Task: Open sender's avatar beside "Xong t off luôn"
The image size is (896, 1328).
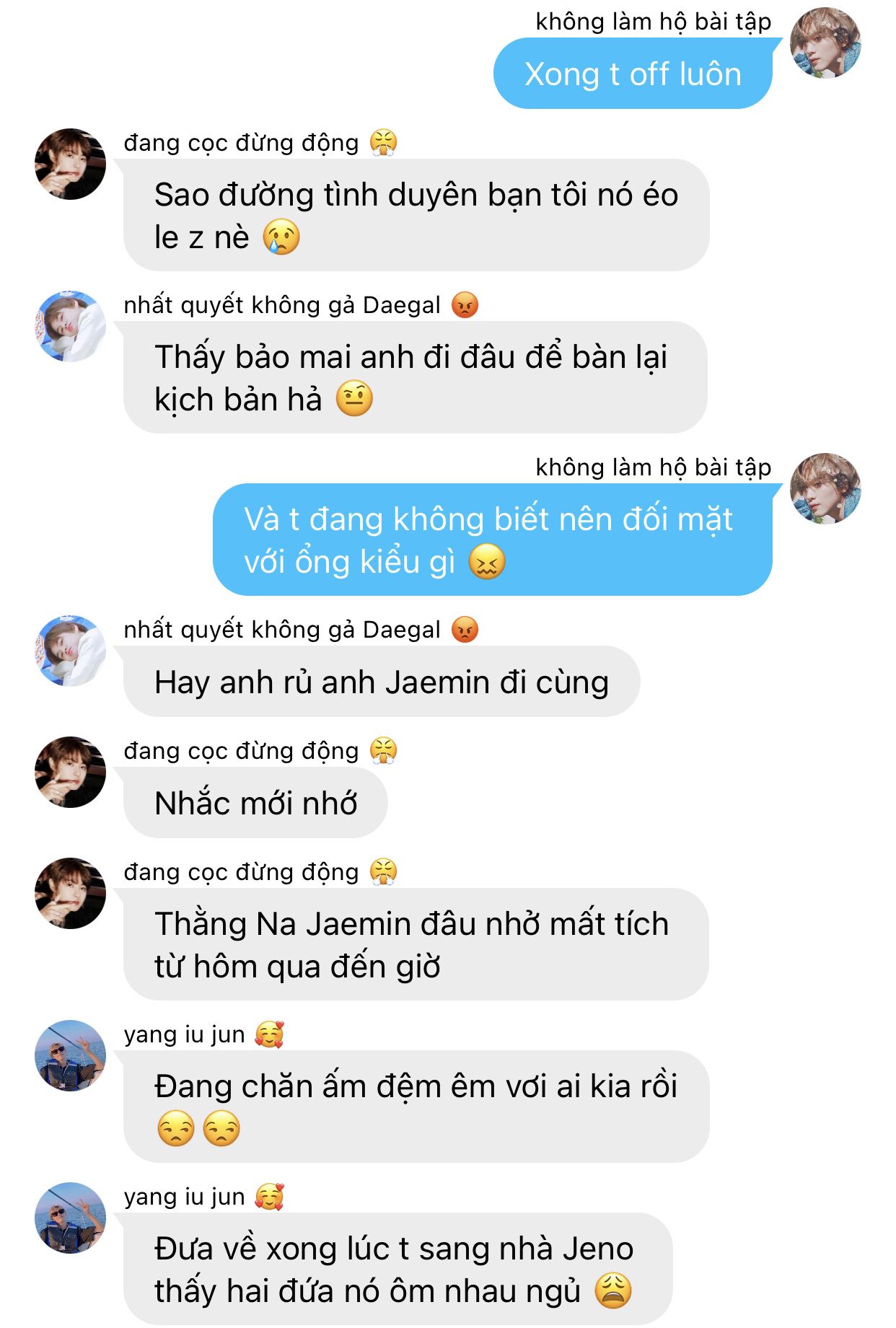Action: [x=825, y=43]
